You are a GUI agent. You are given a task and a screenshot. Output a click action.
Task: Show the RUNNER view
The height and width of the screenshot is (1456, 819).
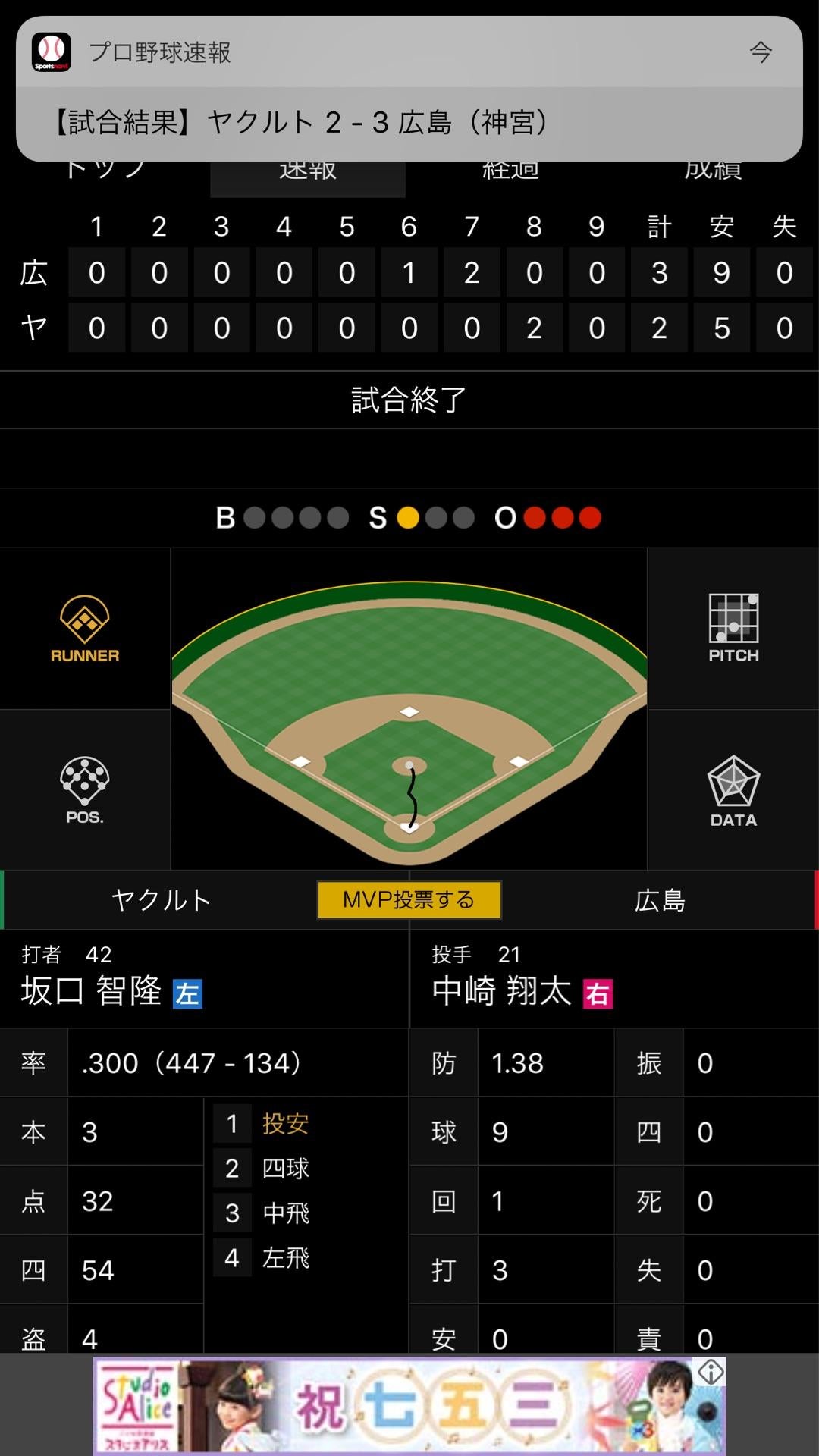85,629
